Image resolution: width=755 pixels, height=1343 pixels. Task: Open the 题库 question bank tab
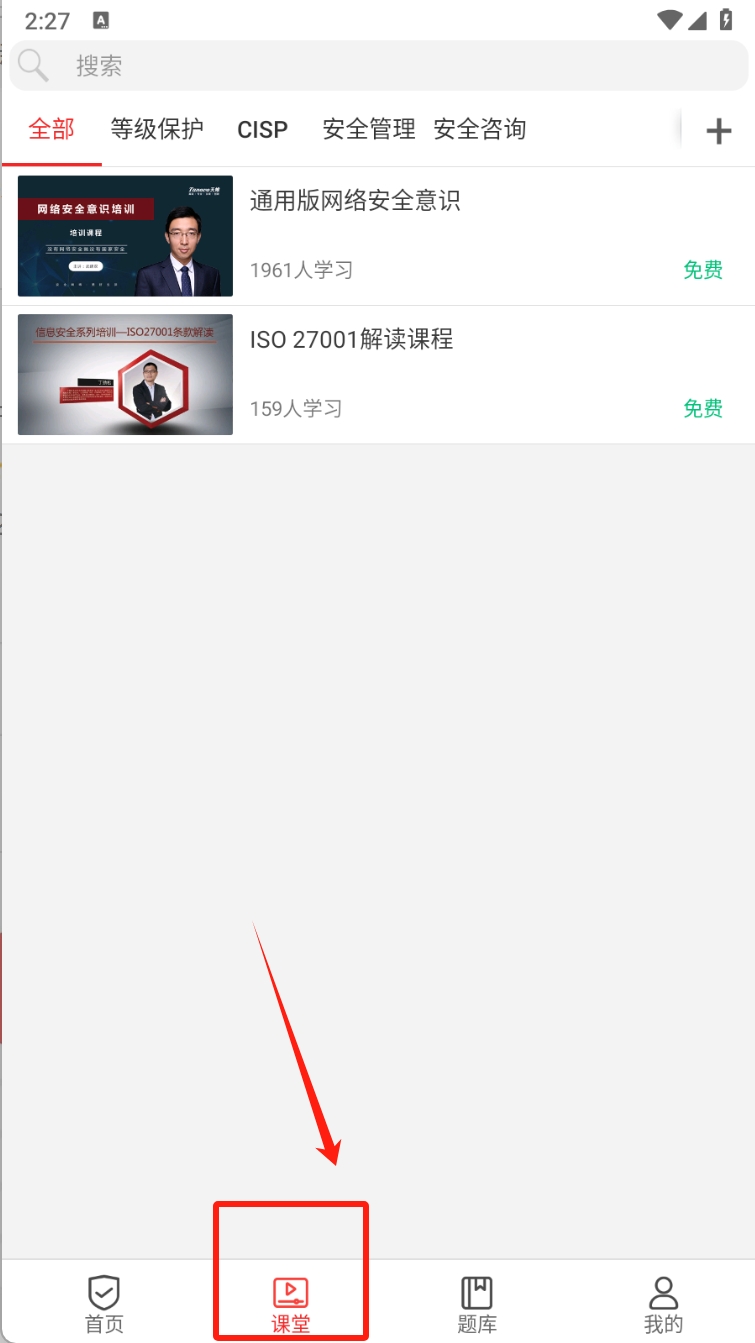pyautogui.click(x=477, y=1303)
